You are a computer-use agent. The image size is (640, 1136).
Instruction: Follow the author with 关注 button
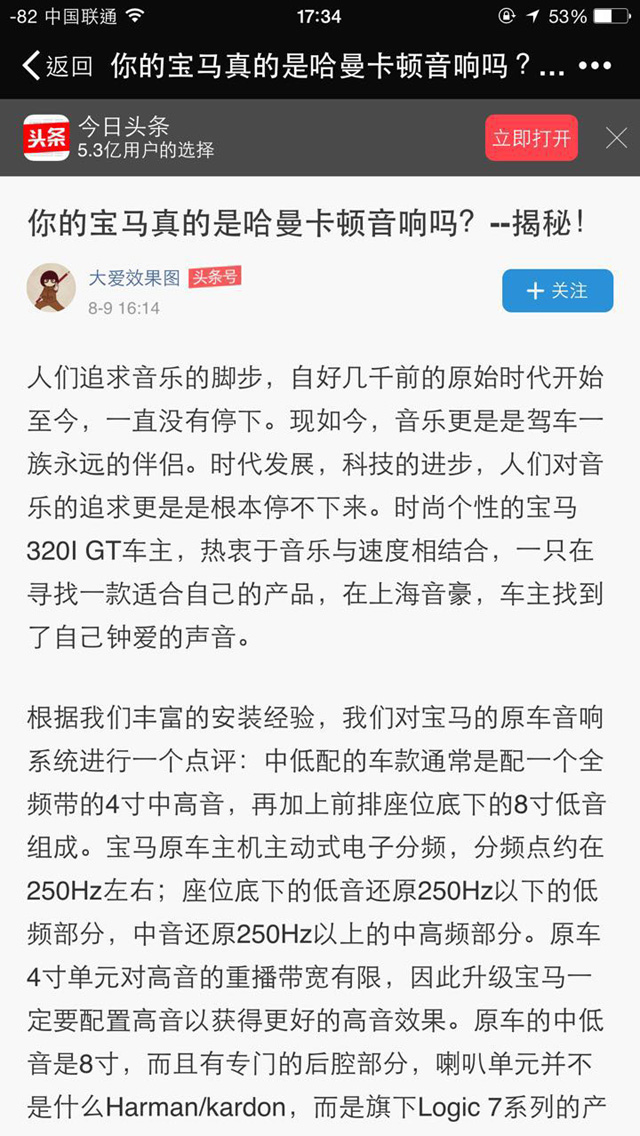tap(557, 291)
